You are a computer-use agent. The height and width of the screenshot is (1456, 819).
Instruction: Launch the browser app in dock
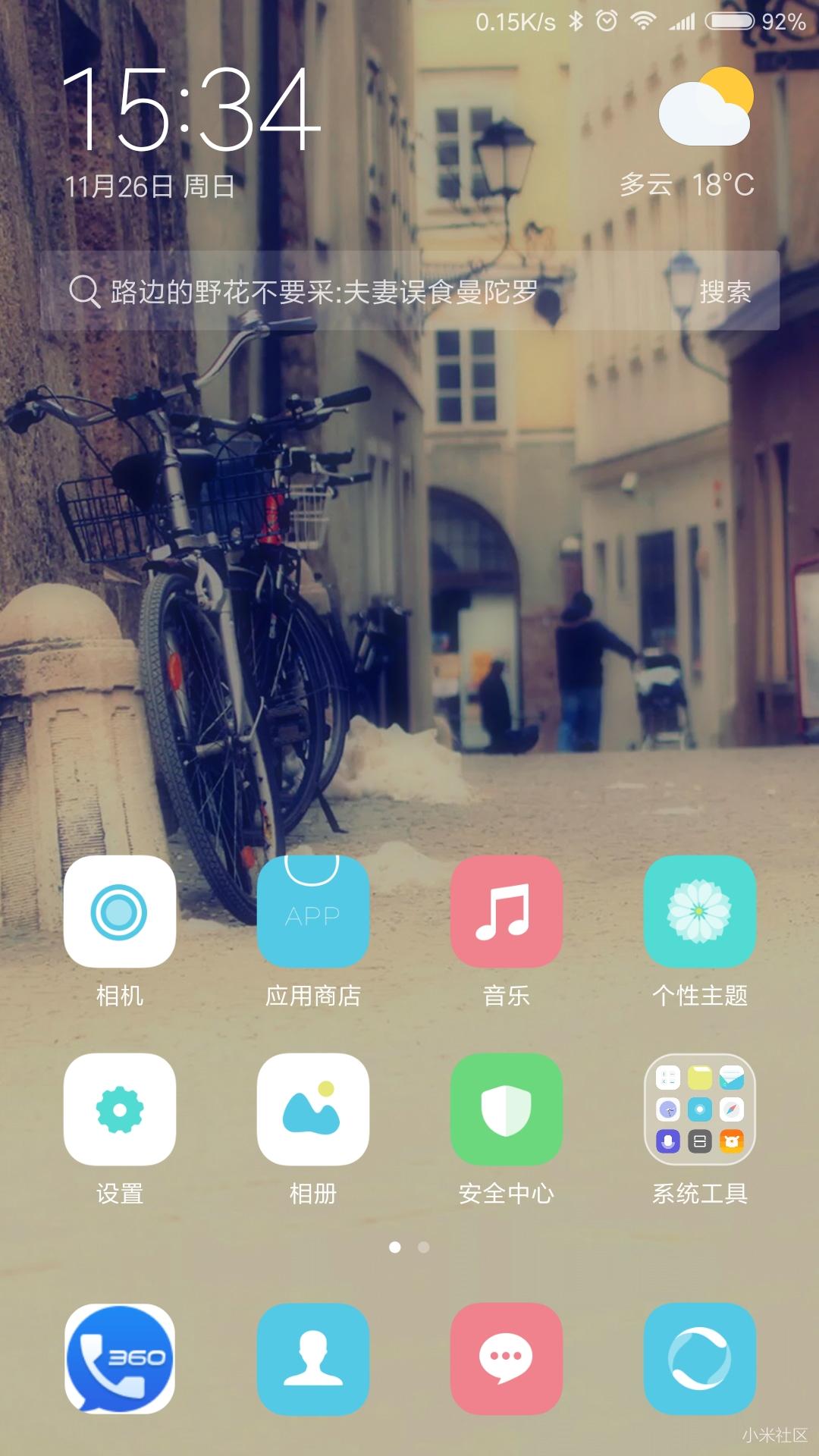[699, 1358]
